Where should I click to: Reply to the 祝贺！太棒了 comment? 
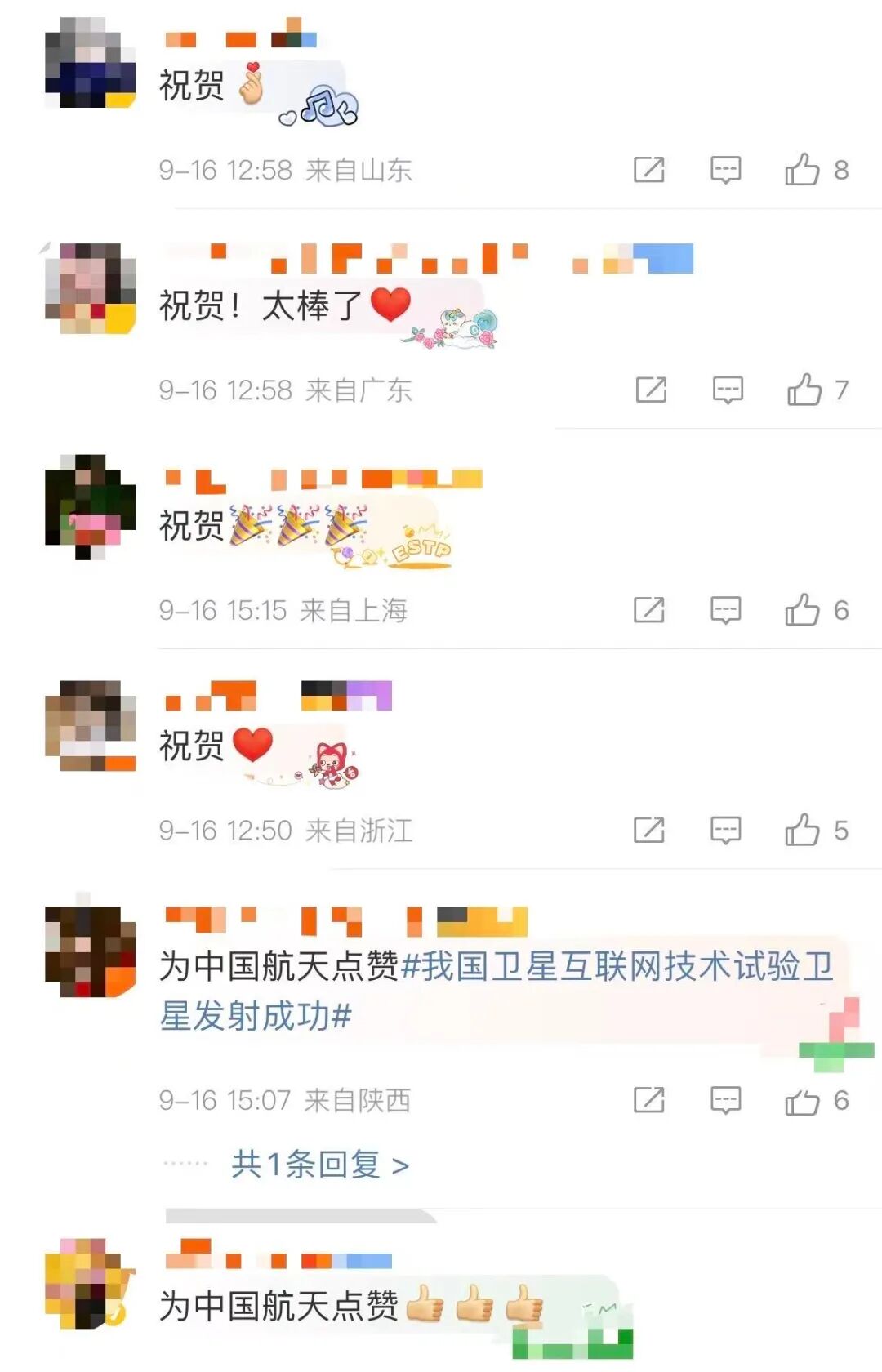pyautogui.click(x=727, y=390)
